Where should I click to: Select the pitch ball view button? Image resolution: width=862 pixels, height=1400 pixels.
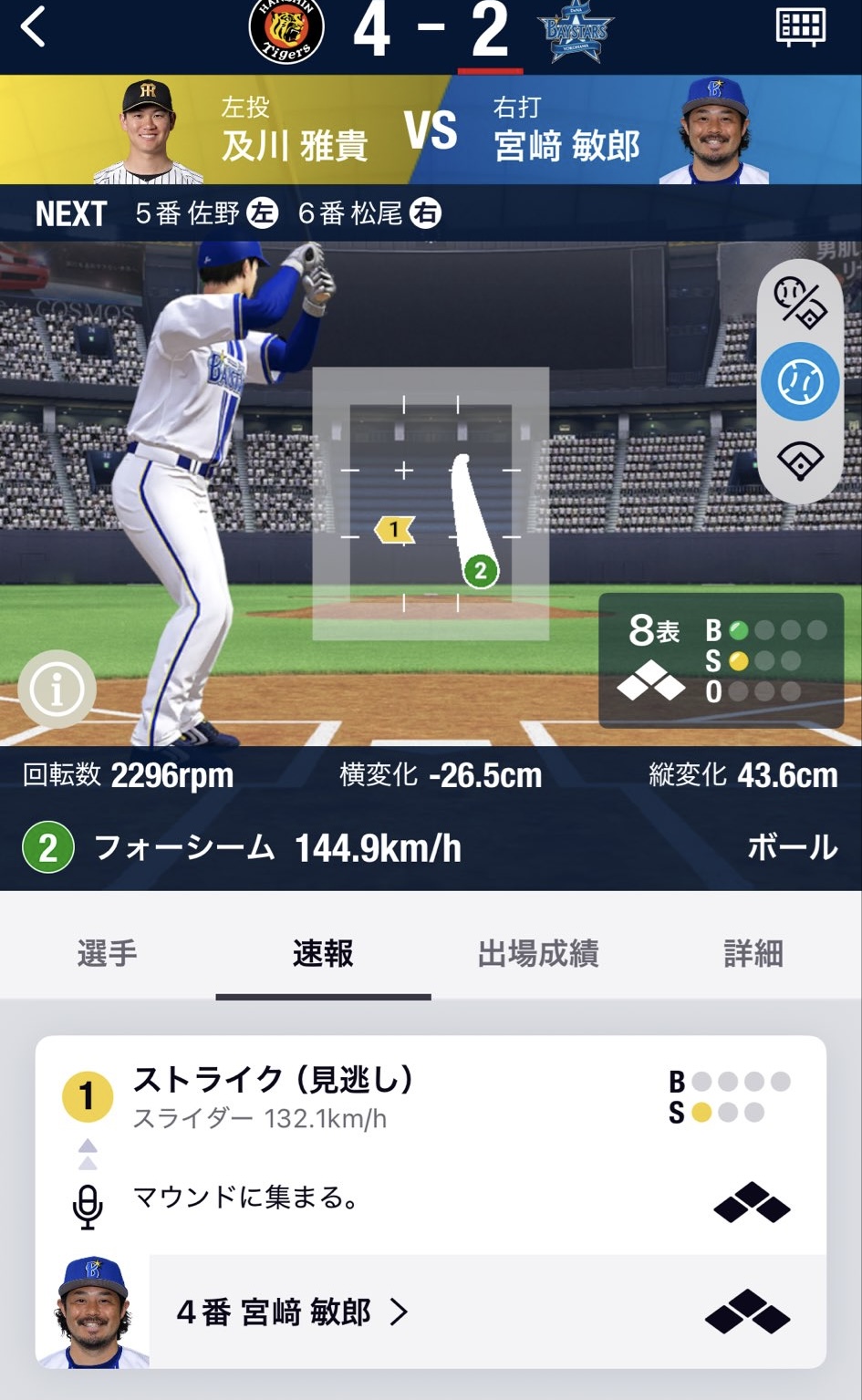pyautogui.click(x=800, y=382)
